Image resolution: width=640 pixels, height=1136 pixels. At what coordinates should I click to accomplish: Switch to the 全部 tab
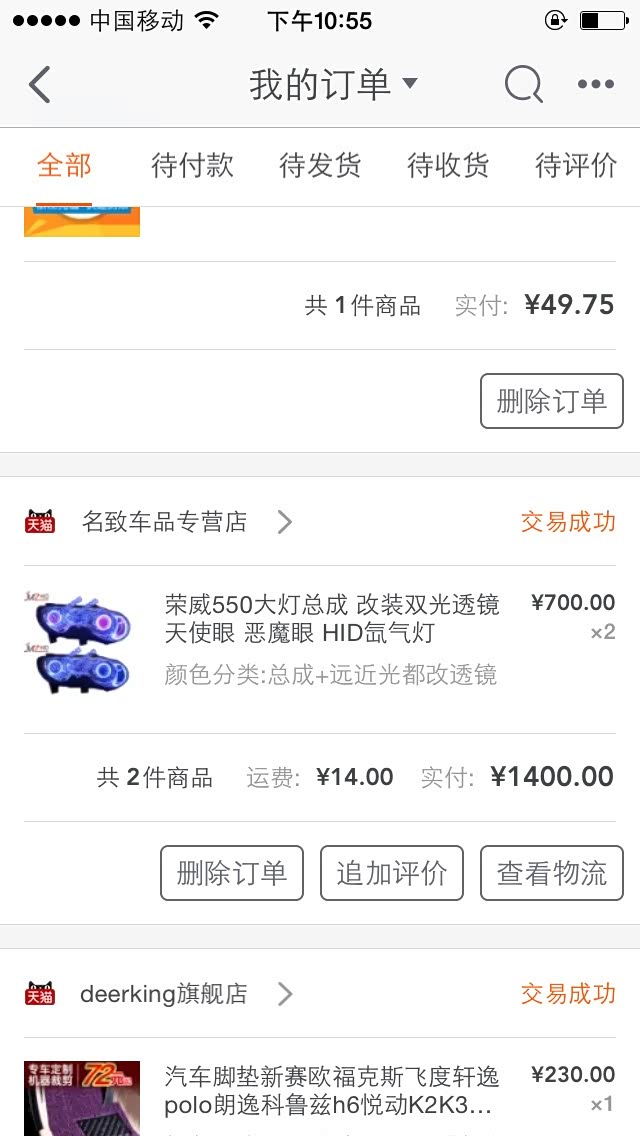pyautogui.click(x=64, y=166)
